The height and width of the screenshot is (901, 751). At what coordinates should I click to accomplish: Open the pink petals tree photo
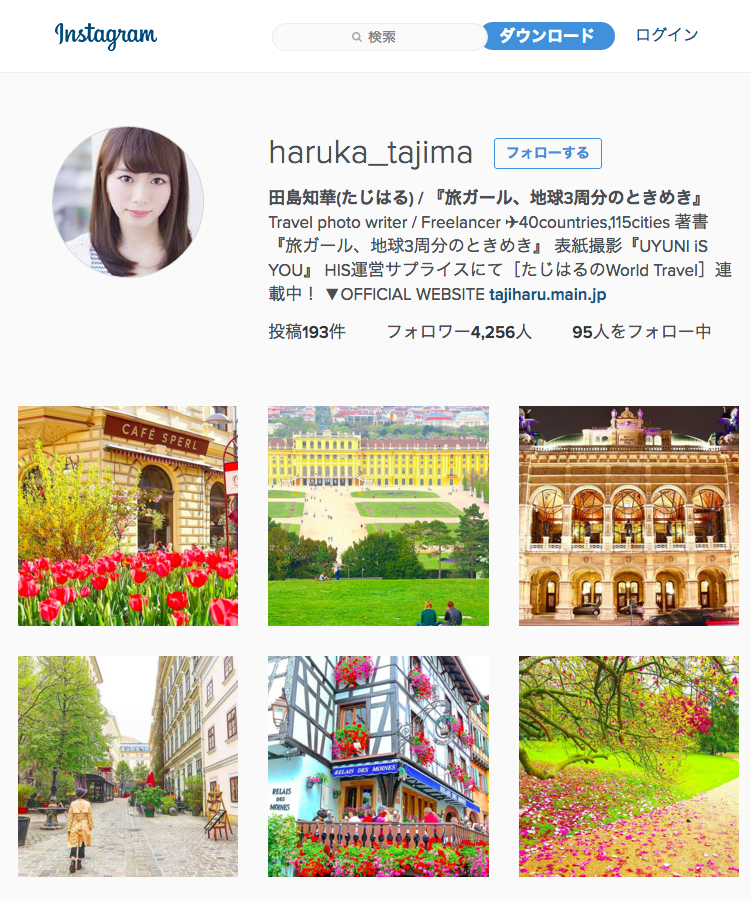[628, 766]
